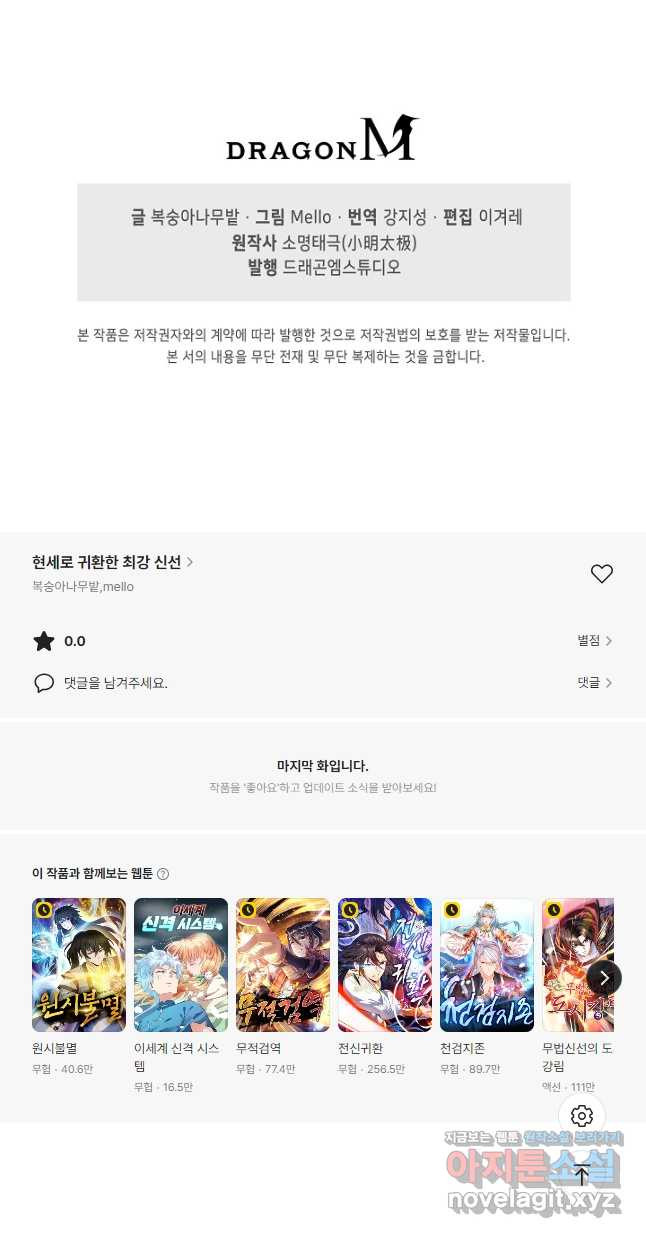This screenshot has width=646, height=1238.
Task: Open the 천검지존 webtoon
Action: point(487,965)
